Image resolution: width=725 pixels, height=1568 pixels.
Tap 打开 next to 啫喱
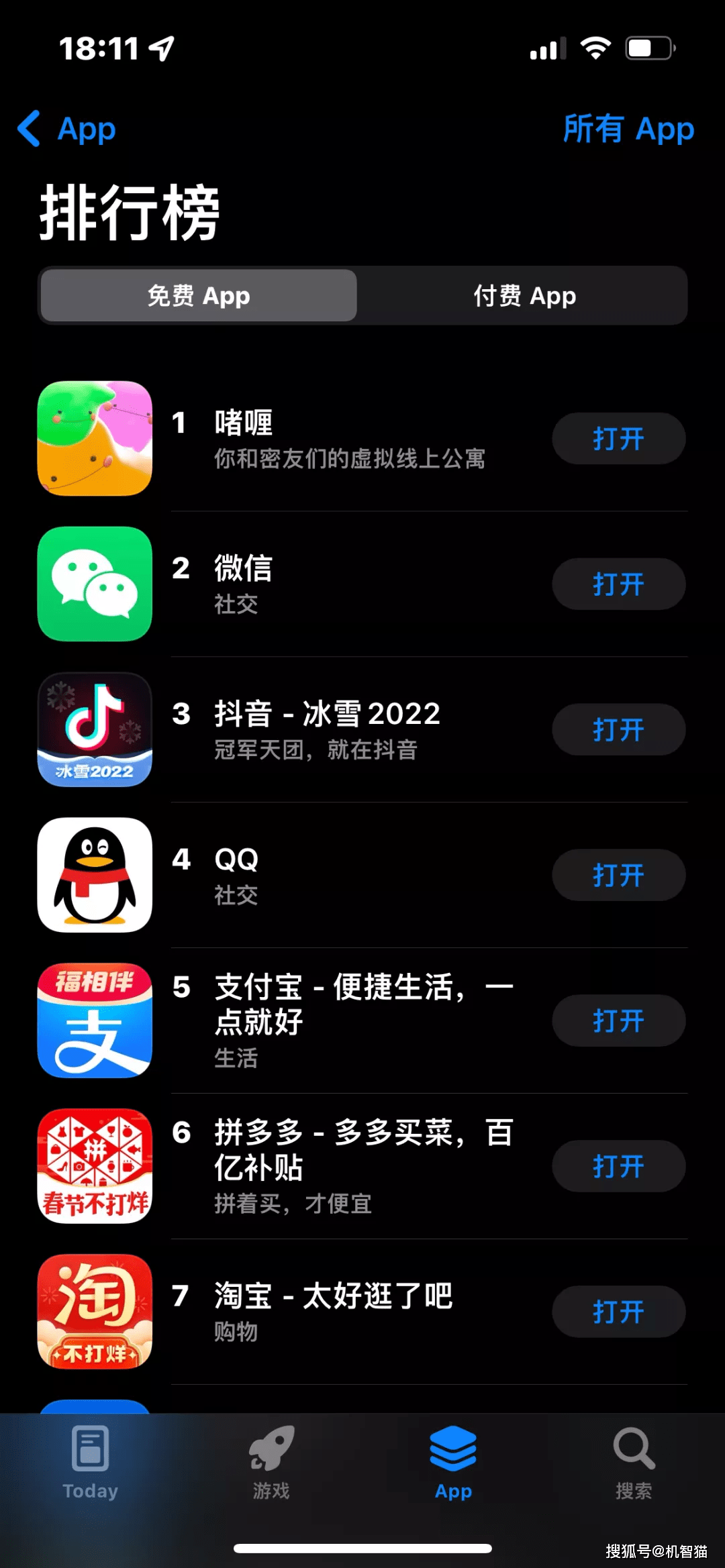click(618, 439)
